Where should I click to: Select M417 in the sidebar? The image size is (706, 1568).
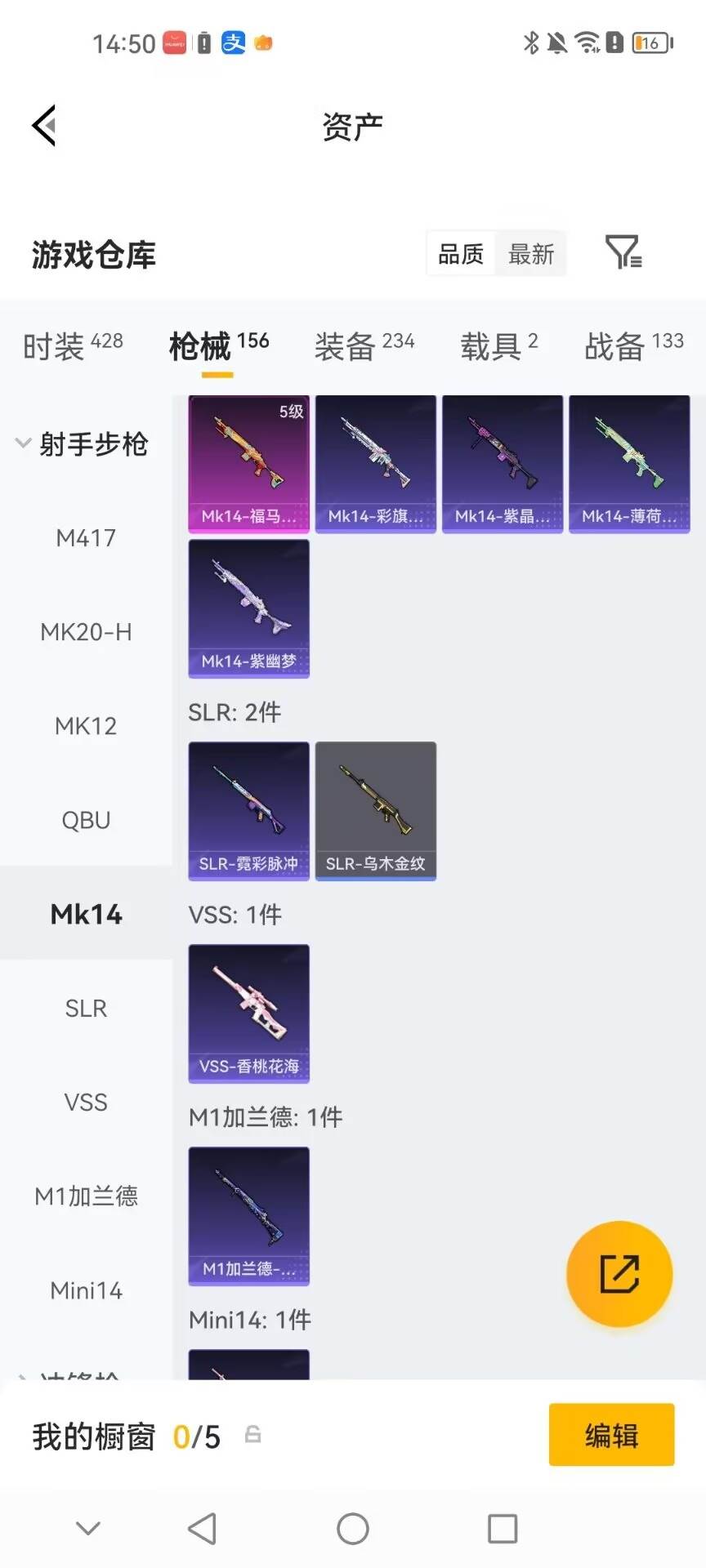tap(86, 538)
